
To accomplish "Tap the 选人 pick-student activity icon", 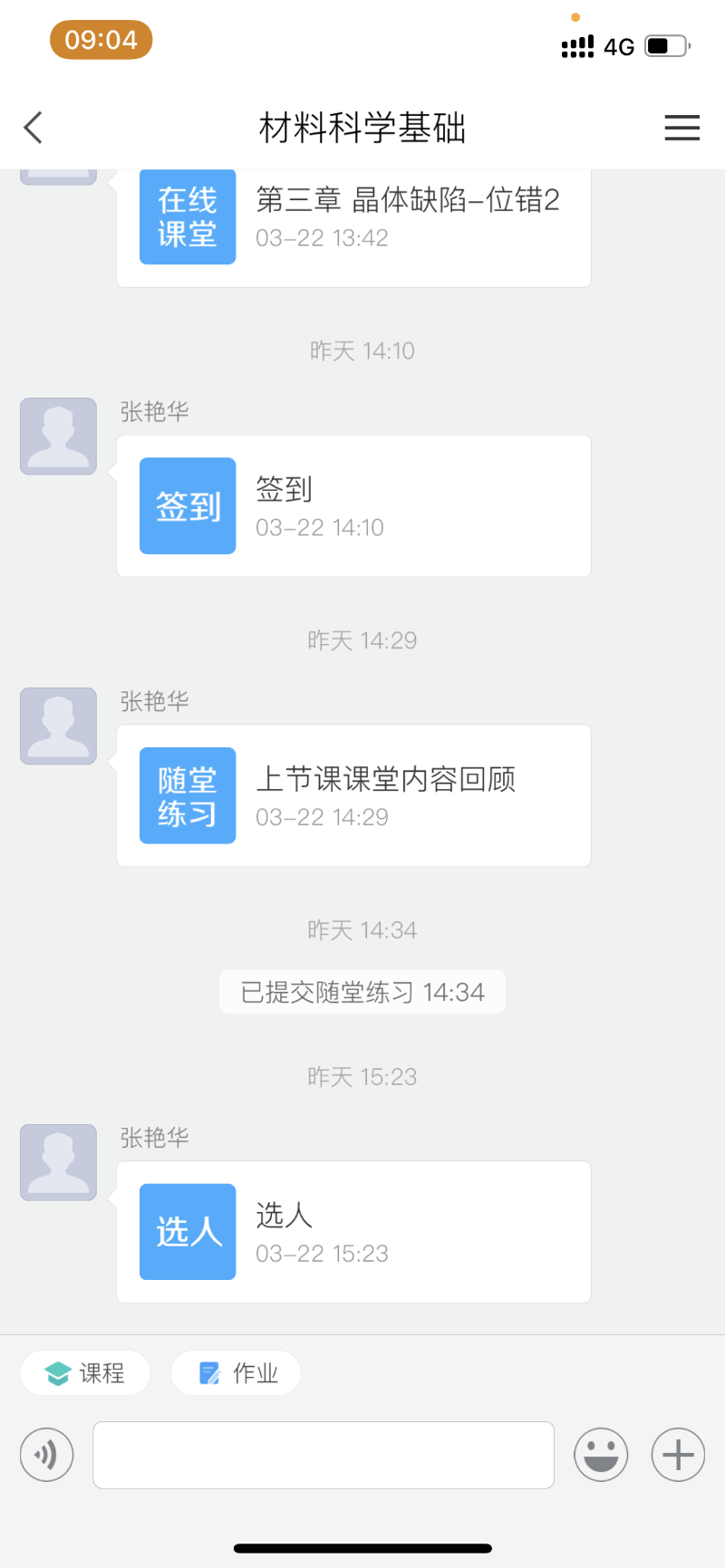I will click(187, 1231).
